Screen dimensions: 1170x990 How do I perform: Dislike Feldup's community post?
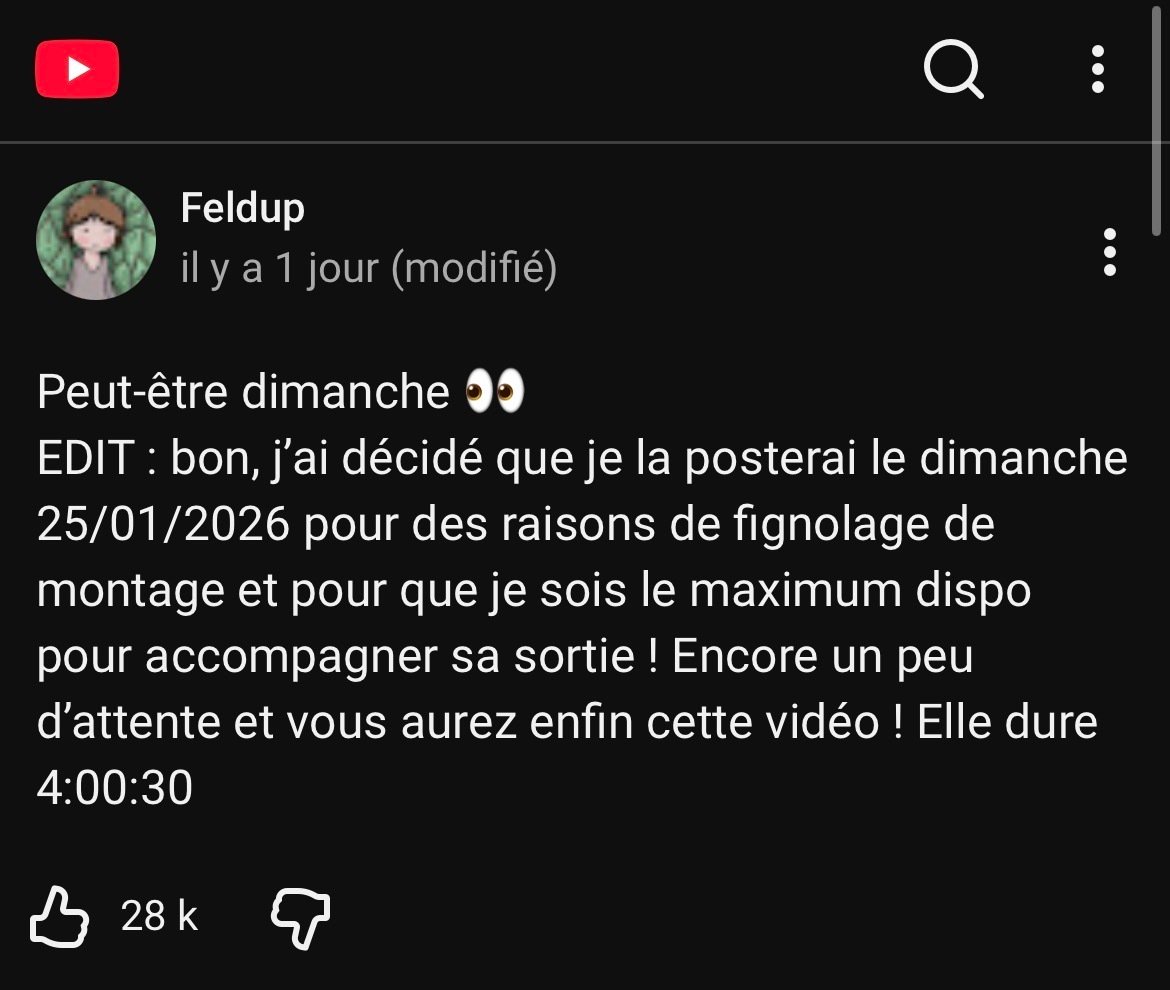[x=301, y=917]
